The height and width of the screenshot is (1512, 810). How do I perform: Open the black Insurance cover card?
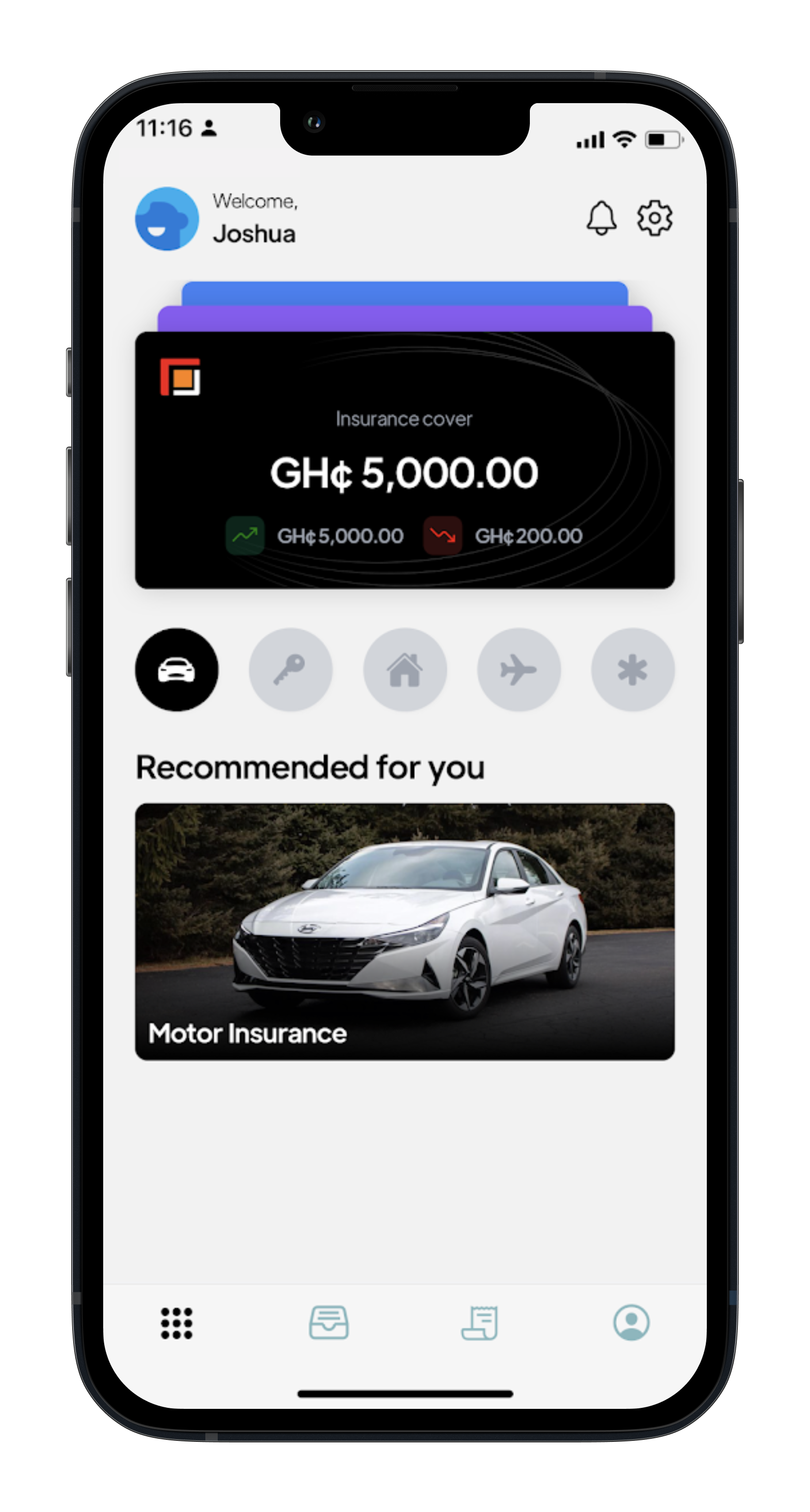click(404, 459)
